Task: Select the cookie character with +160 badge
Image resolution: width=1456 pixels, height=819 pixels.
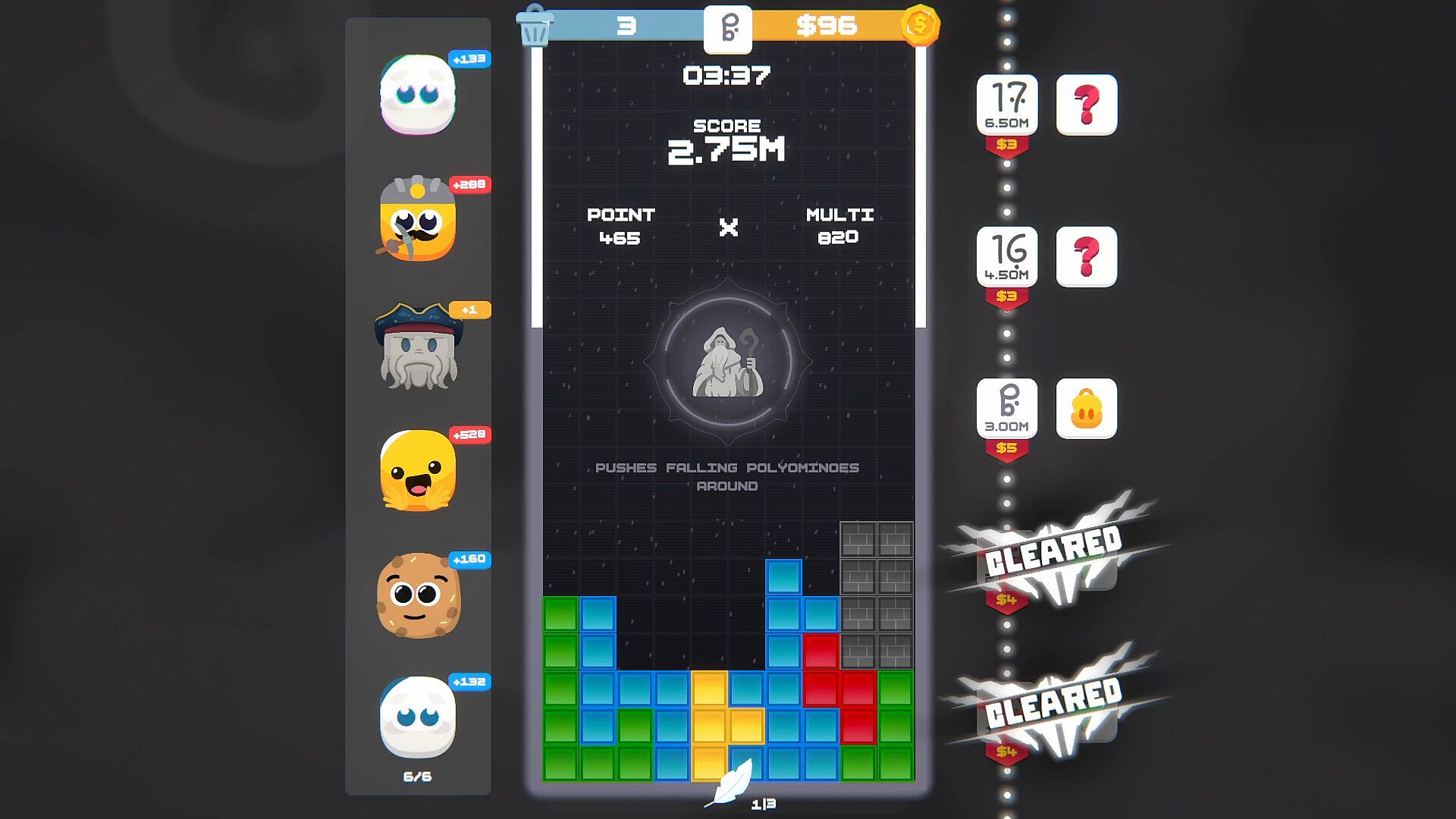Action: pyautogui.click(x=417, y=595)
